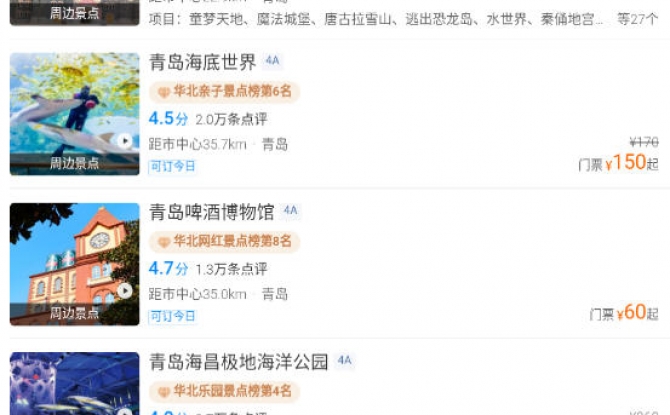
Task: Open the 青岛海昌极地海洋公园 attraction listing
Action: coord(238,362)
